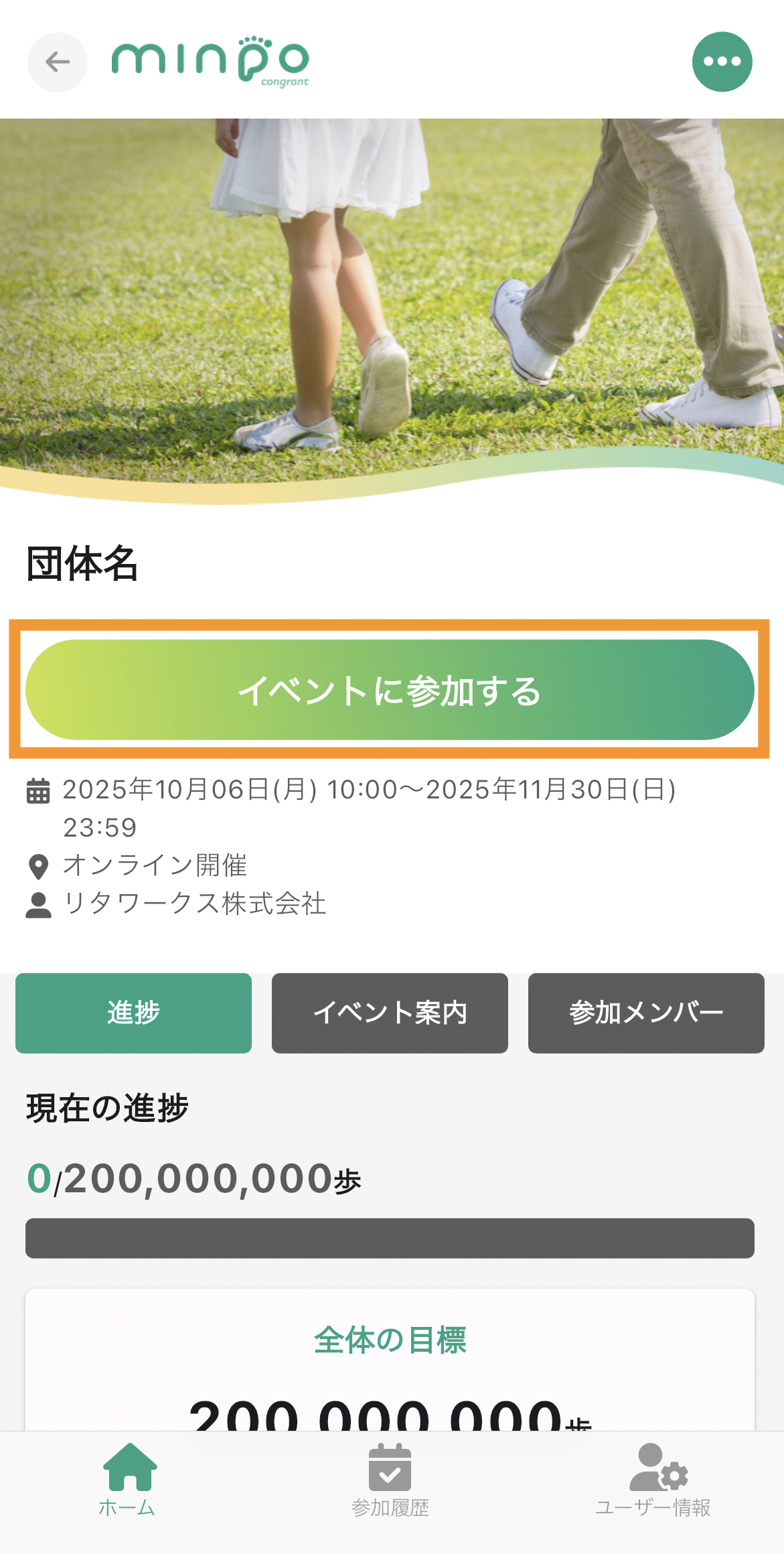Switch to the イベント案内 tab
The image size is (784, 1554).
point(390,1013)
